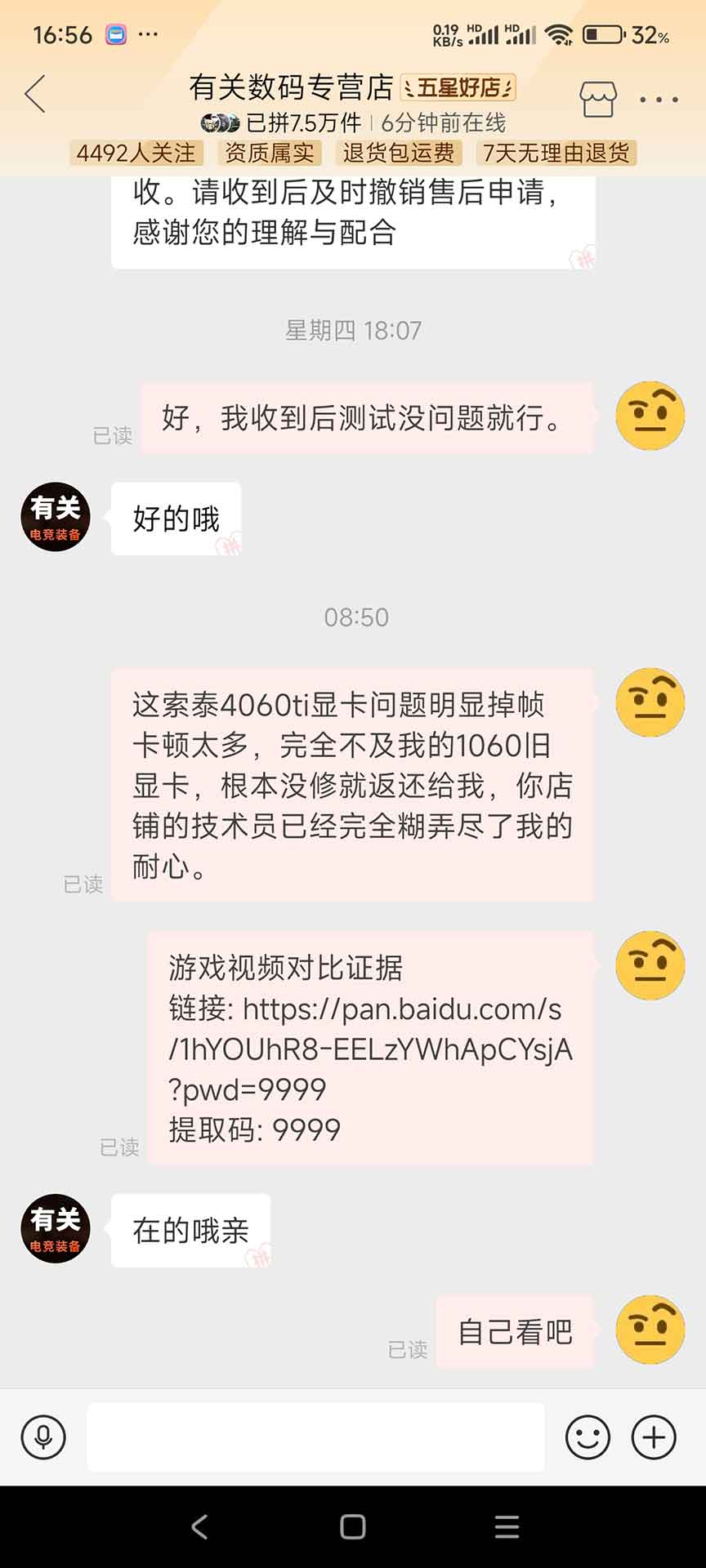This screenshot has width=706, height=1568.
Task: Open system recent apps
Action: [x=507, y=1526]
